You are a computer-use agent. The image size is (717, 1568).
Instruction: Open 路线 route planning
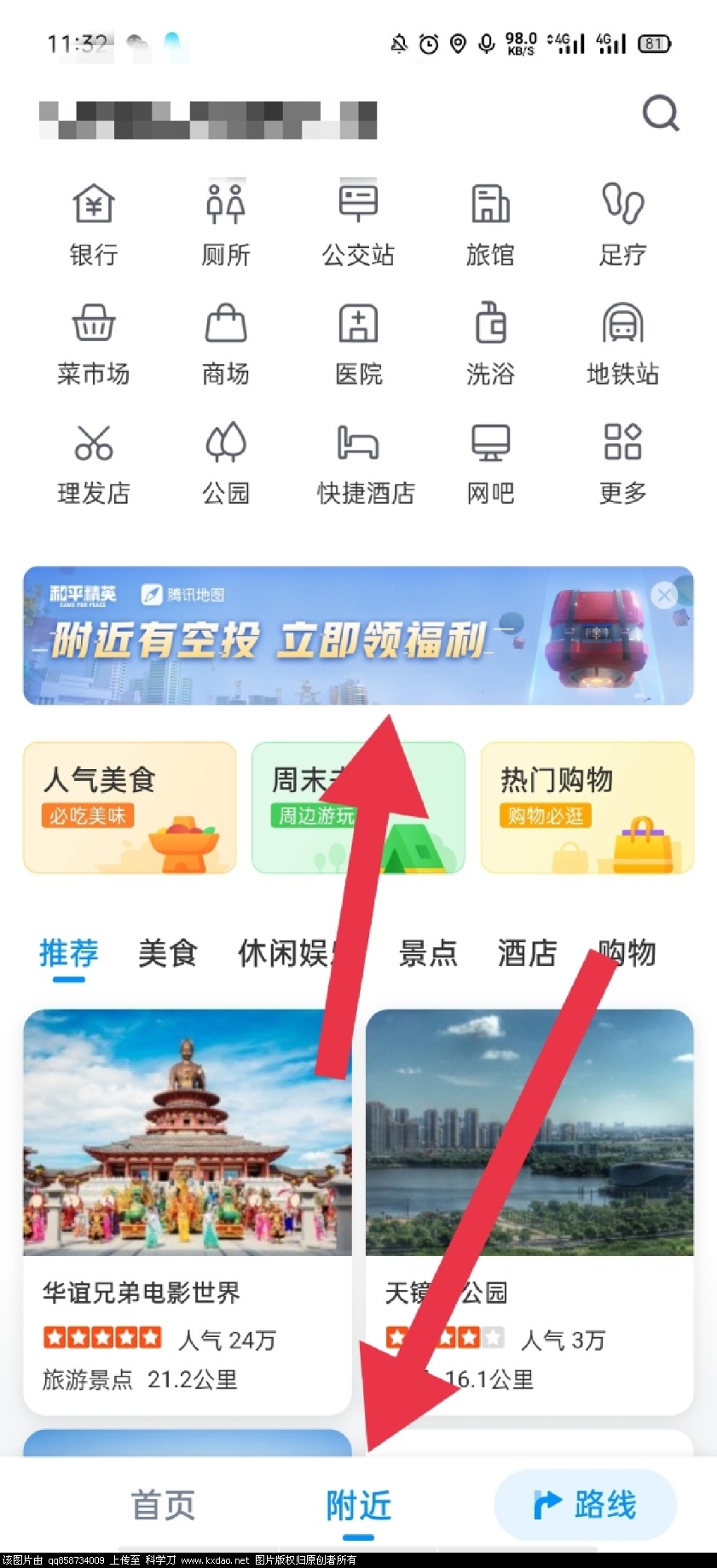[585, 1505]
